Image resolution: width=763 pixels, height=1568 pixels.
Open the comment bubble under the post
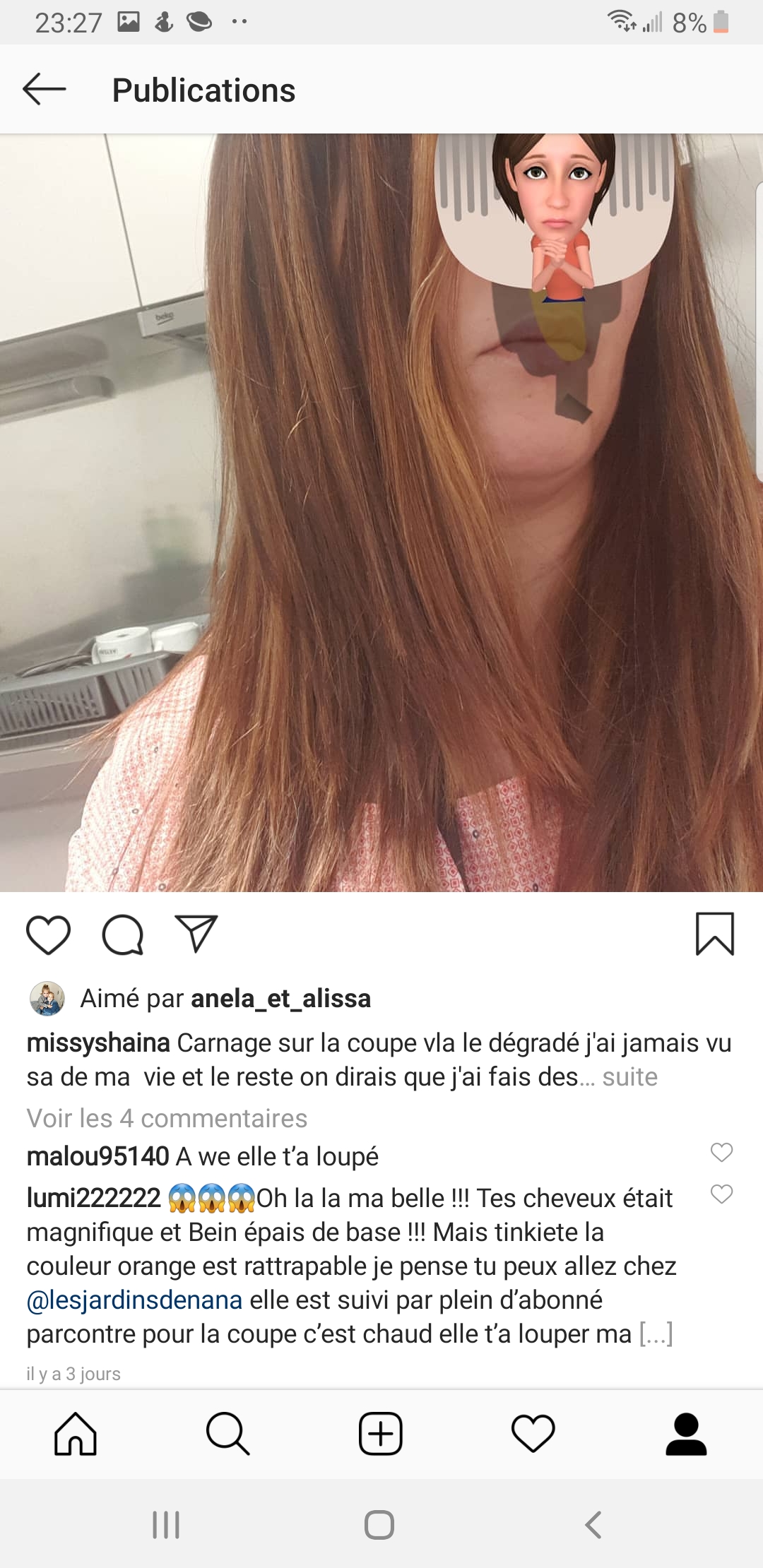point(123,934)
